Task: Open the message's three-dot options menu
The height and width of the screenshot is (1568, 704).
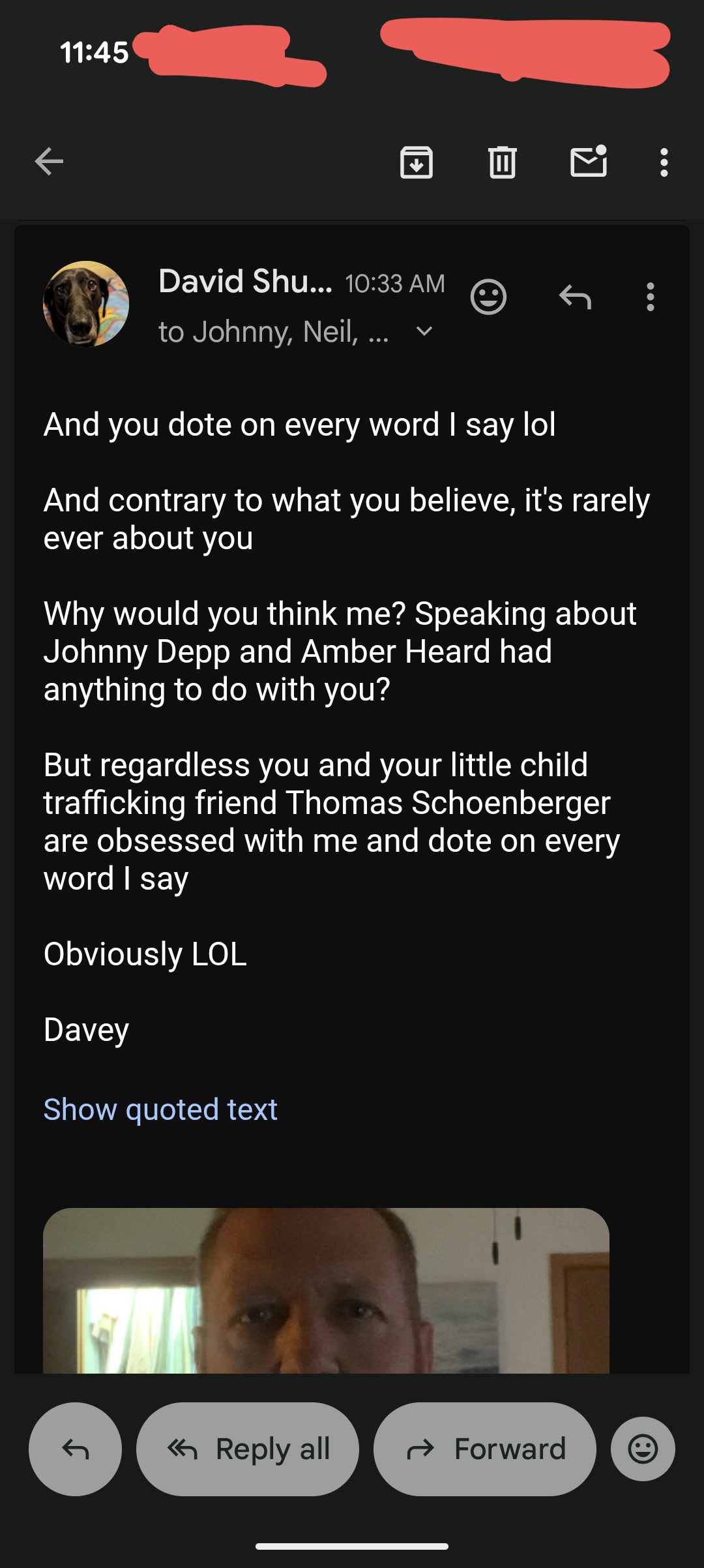Action: point(650,297)
